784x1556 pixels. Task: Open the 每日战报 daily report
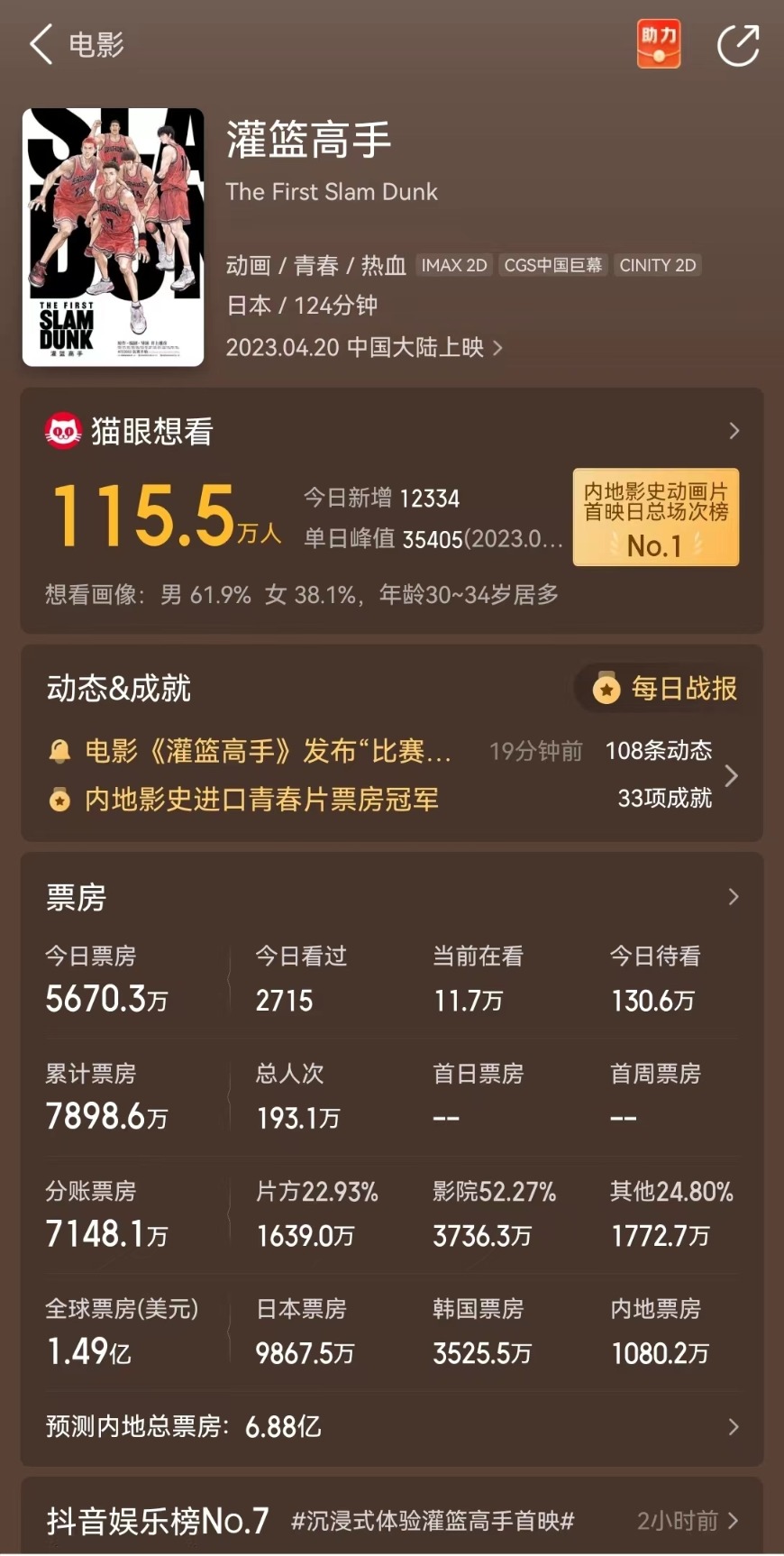[x=665, y=689]
